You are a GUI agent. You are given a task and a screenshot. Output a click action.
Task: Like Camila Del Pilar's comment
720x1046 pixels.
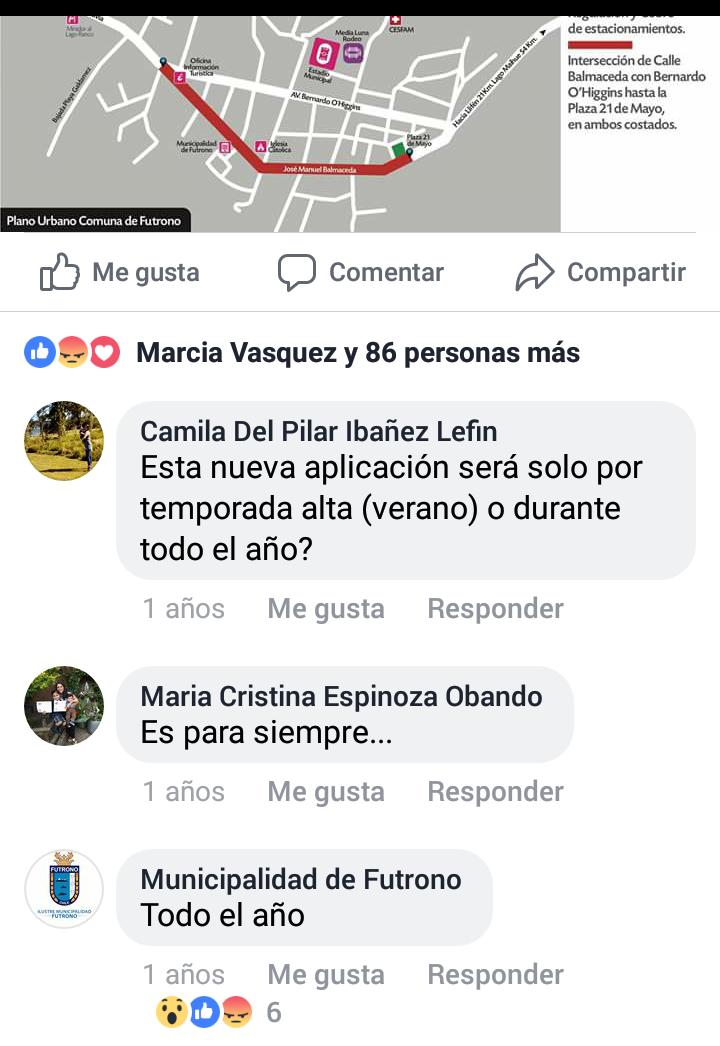click(325, 608)
